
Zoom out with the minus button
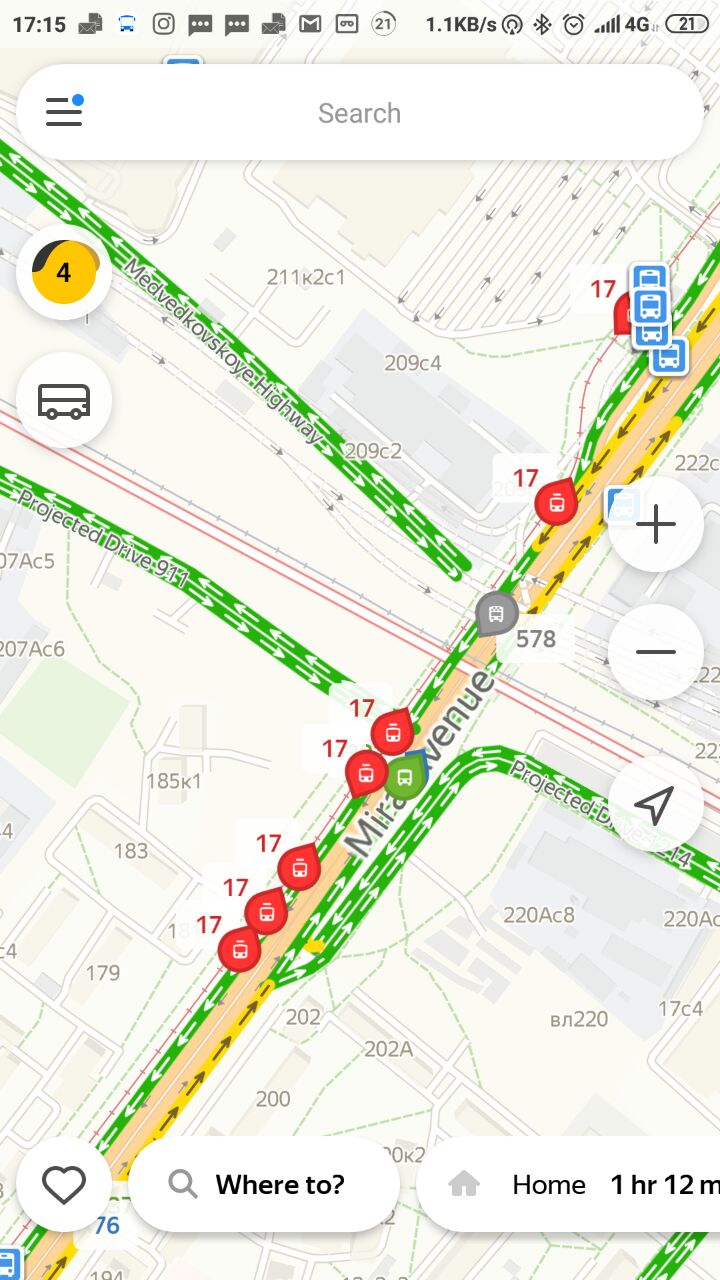point(655,652)
